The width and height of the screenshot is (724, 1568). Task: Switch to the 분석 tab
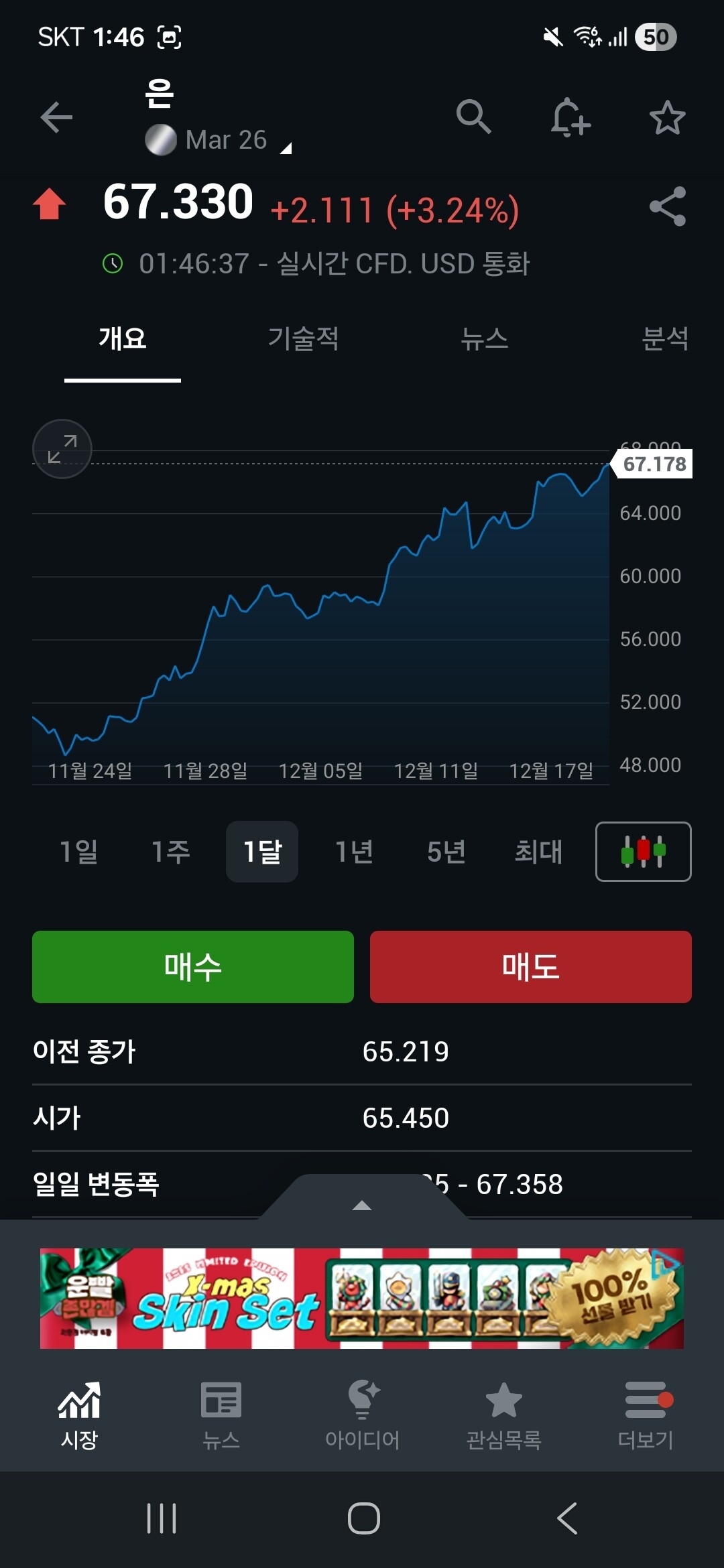point(664,338)
